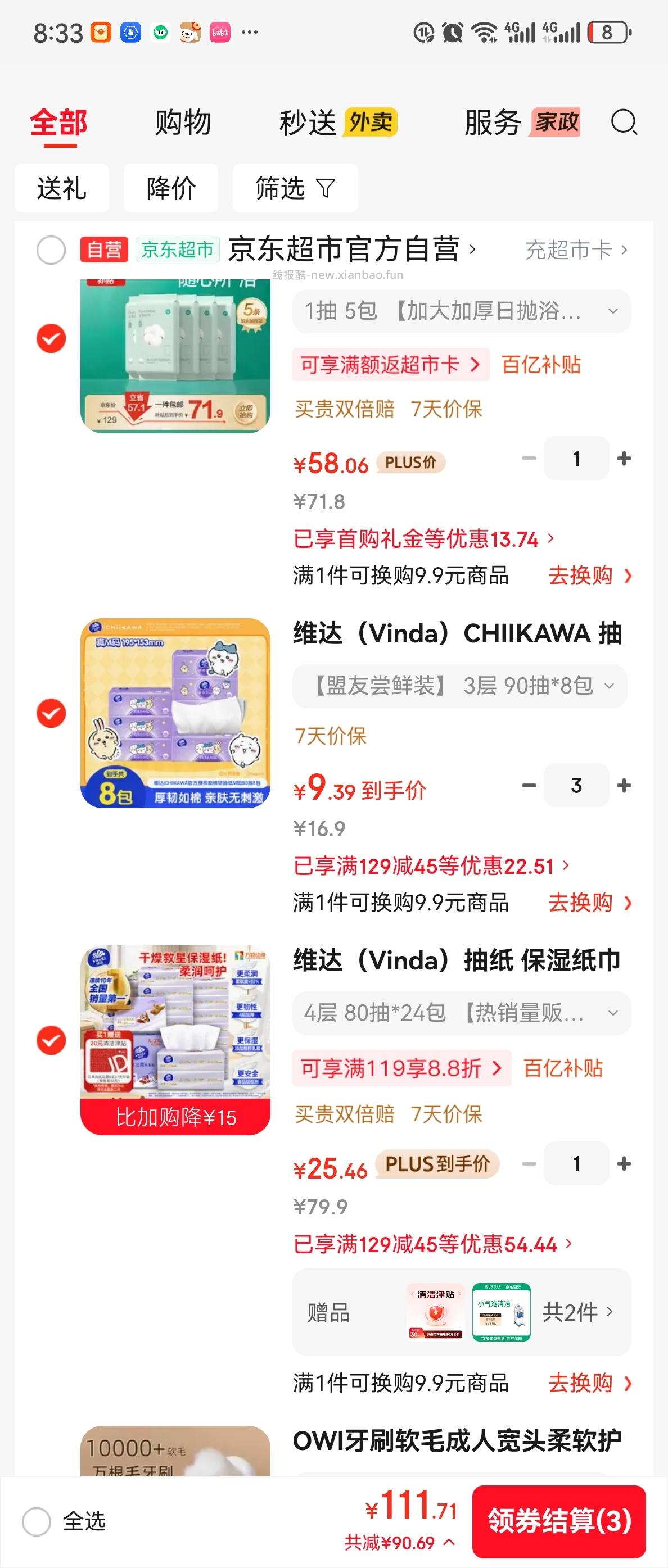This screenshot has width=668, height=1568.
Task: Open the PLUS价 price tag icon
Action: 412,463
